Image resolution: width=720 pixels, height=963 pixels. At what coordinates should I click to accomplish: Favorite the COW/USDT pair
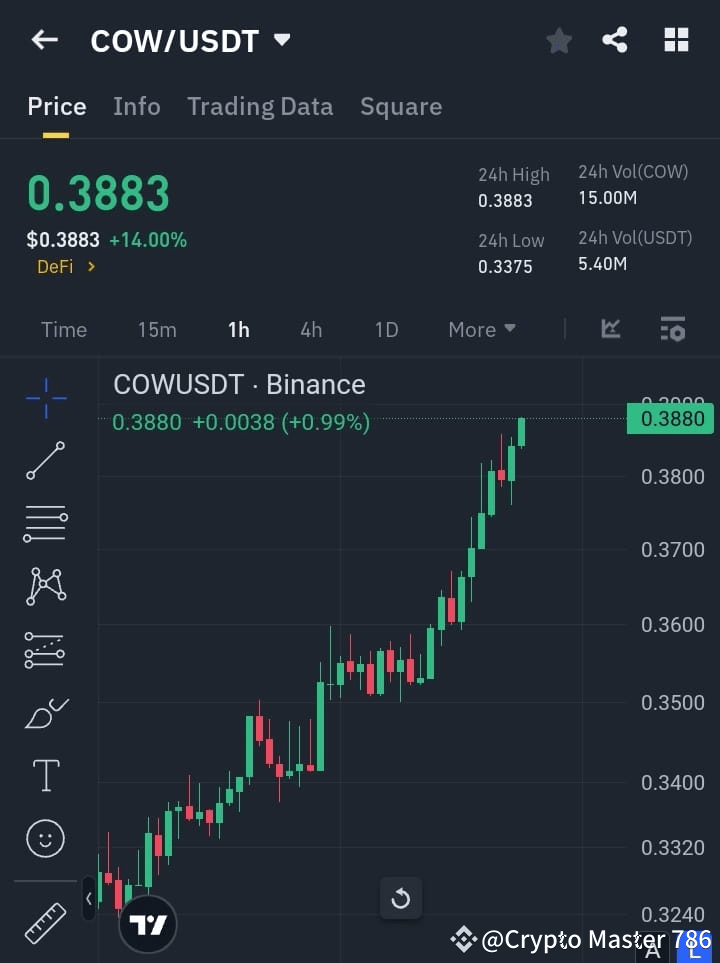point(558,40)
